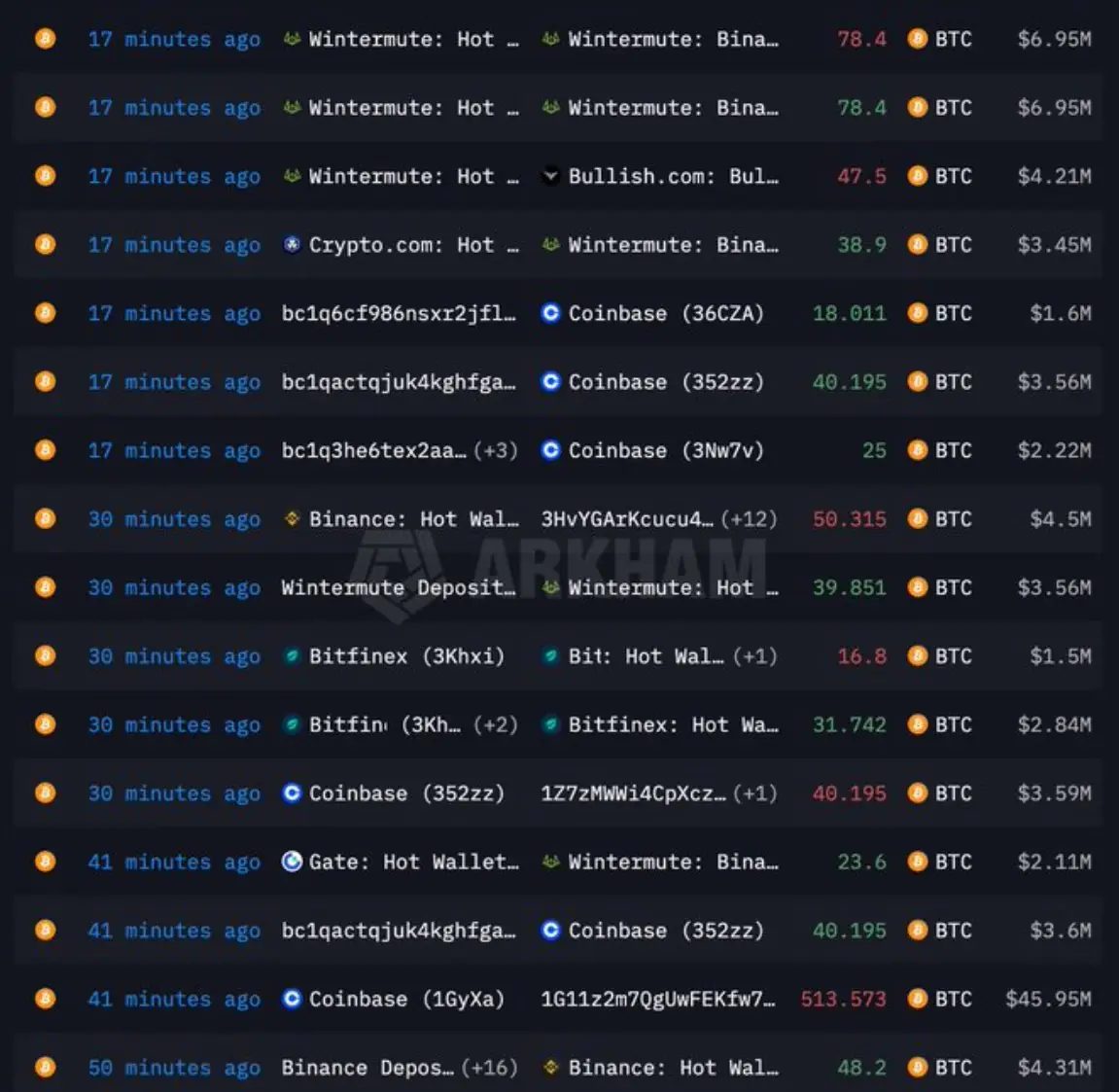The height and width of the screenshot is (1092, 1119).
Task: Open the Bullish.com recipient entity
Action: pyautogui.click(x=672, y=176)
